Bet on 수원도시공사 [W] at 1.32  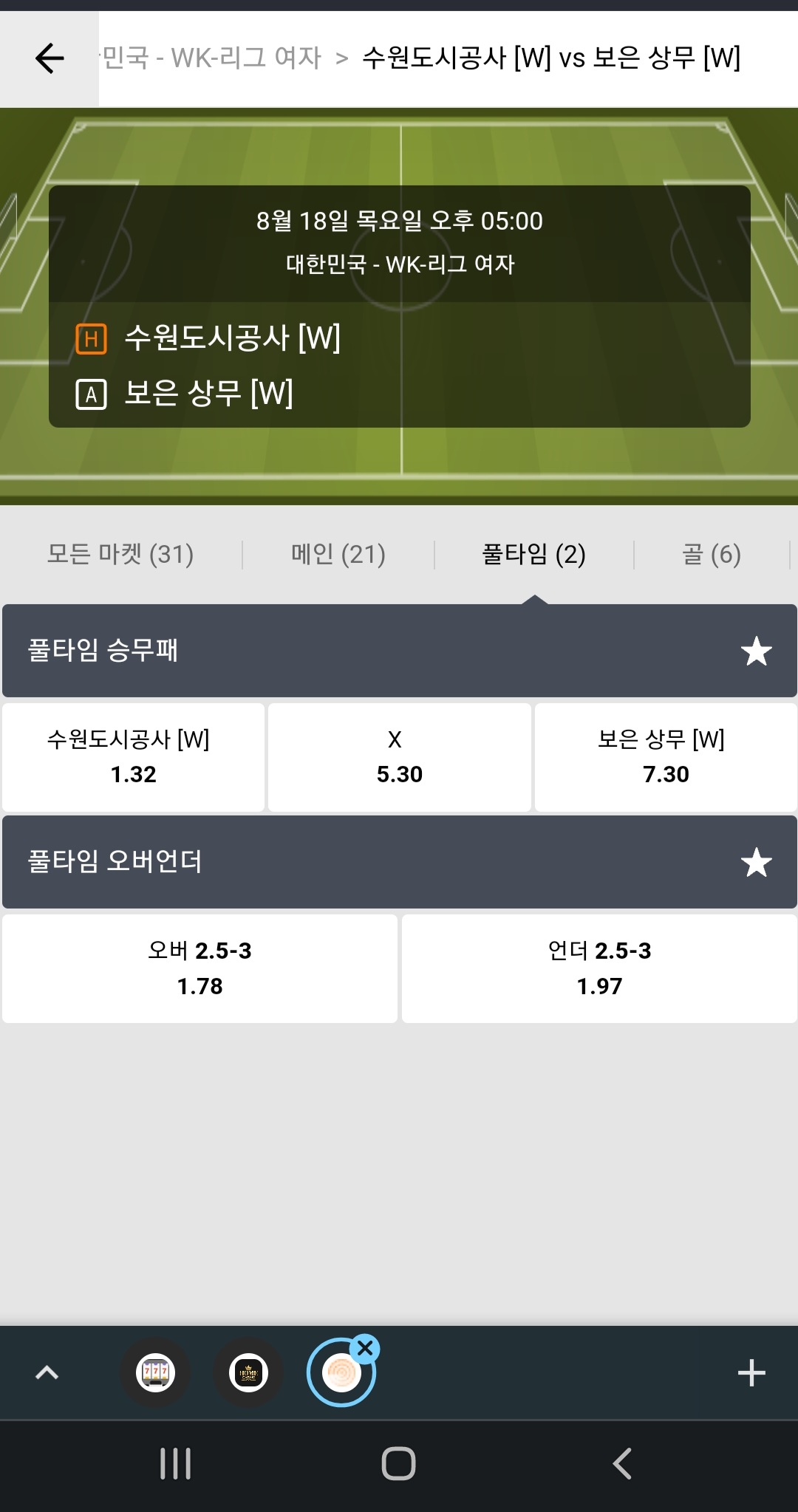click(x=133, y=757)
